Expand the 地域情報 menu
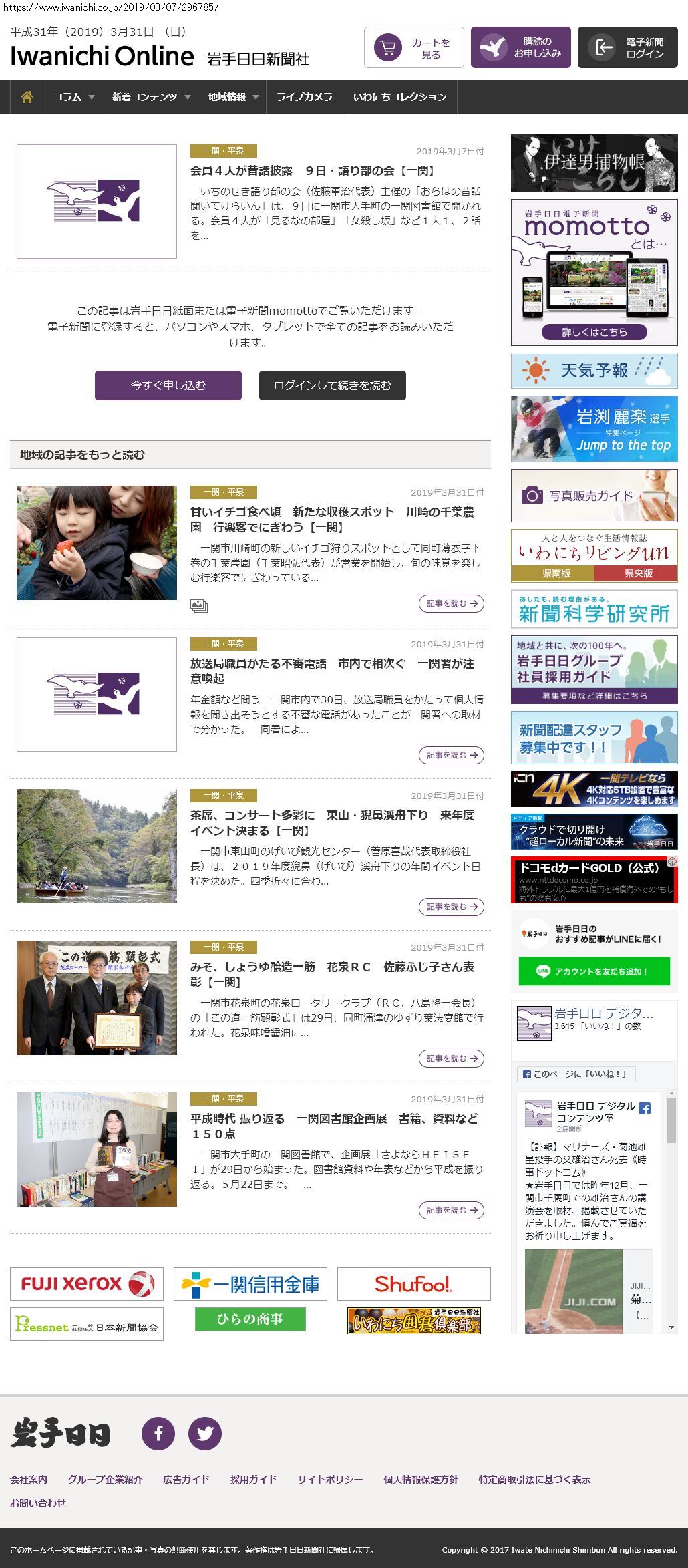 coord(232,97)
